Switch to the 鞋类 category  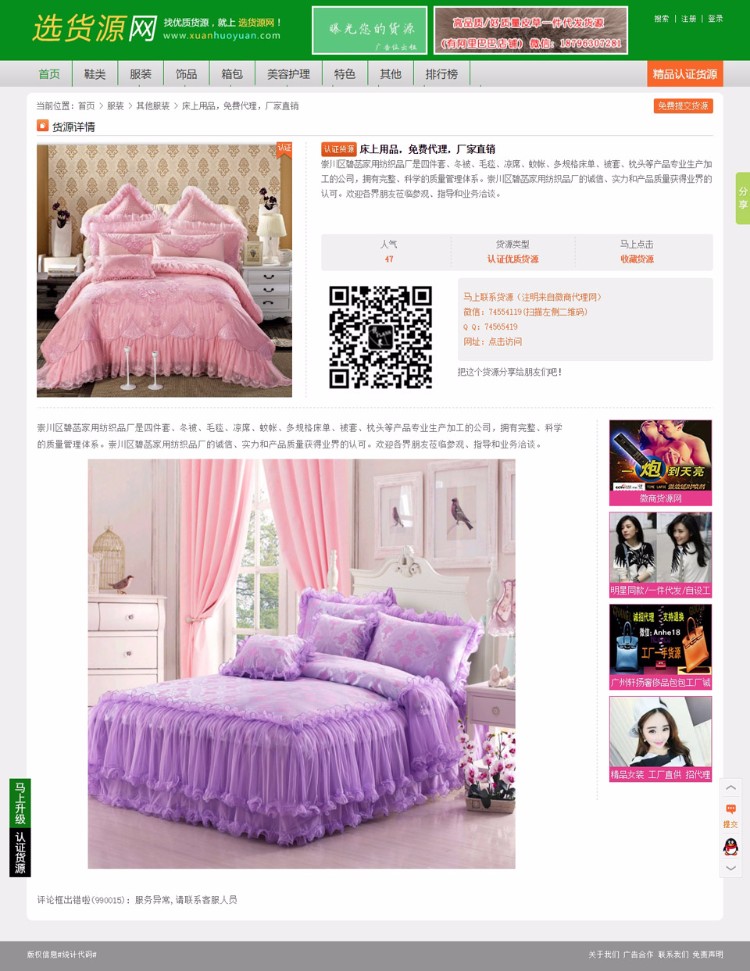point(95,74)
